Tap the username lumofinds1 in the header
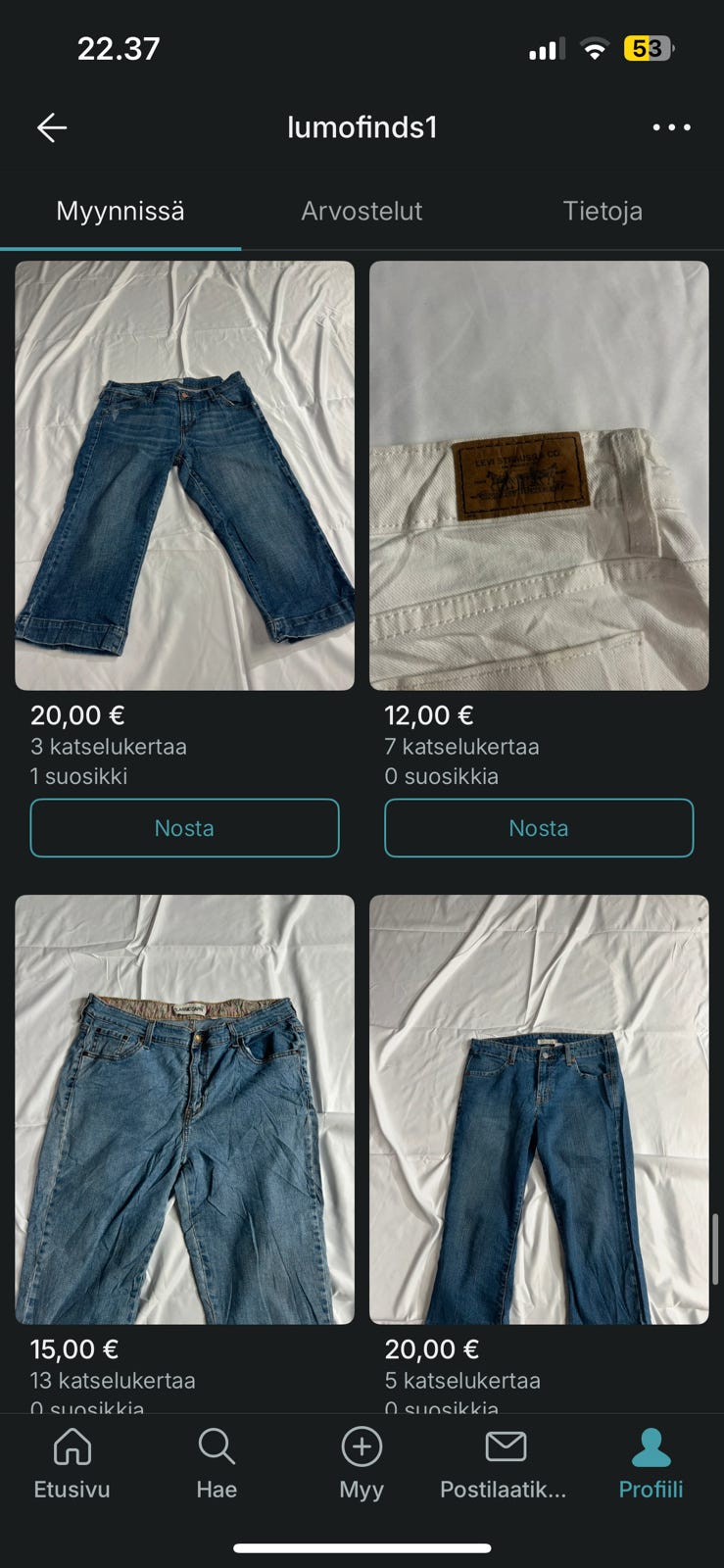This screenshot has height=1568, width=724. point(362,127)
